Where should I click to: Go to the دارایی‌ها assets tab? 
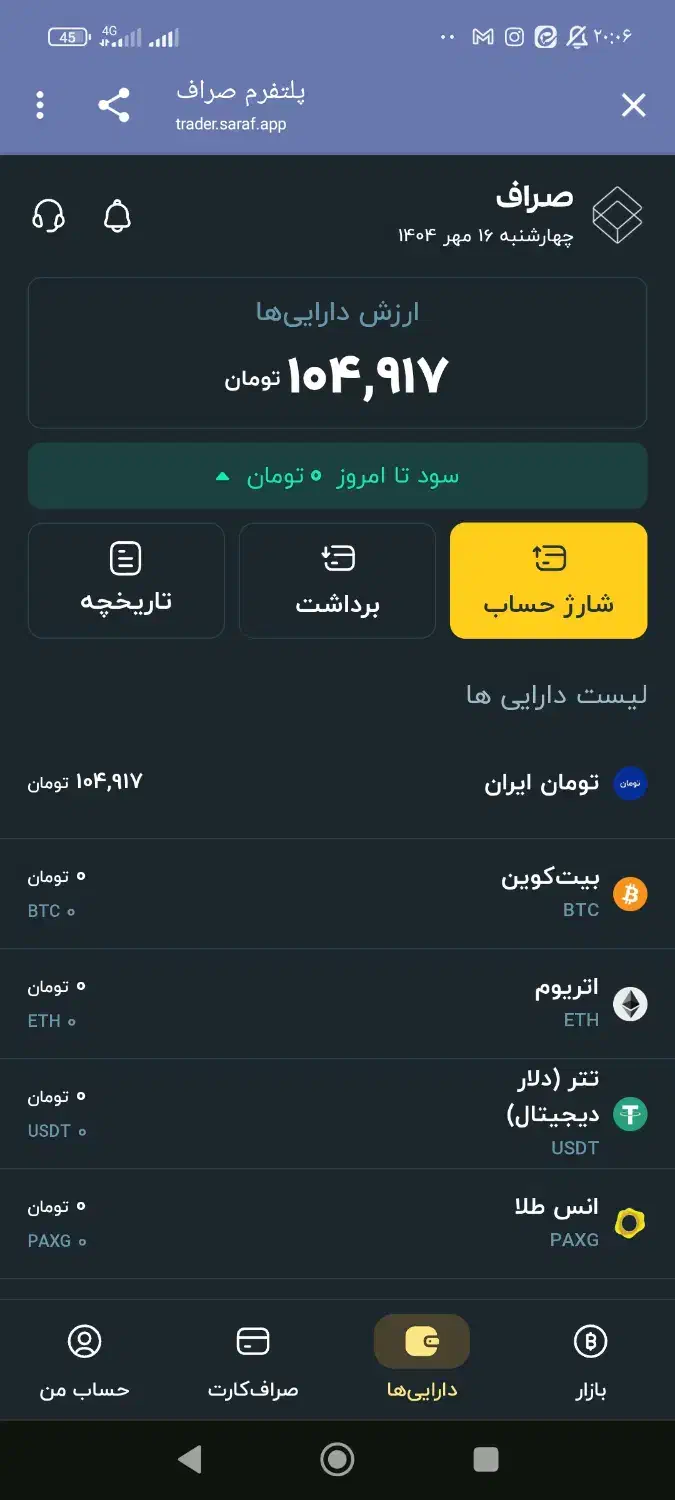point(421,1361)
